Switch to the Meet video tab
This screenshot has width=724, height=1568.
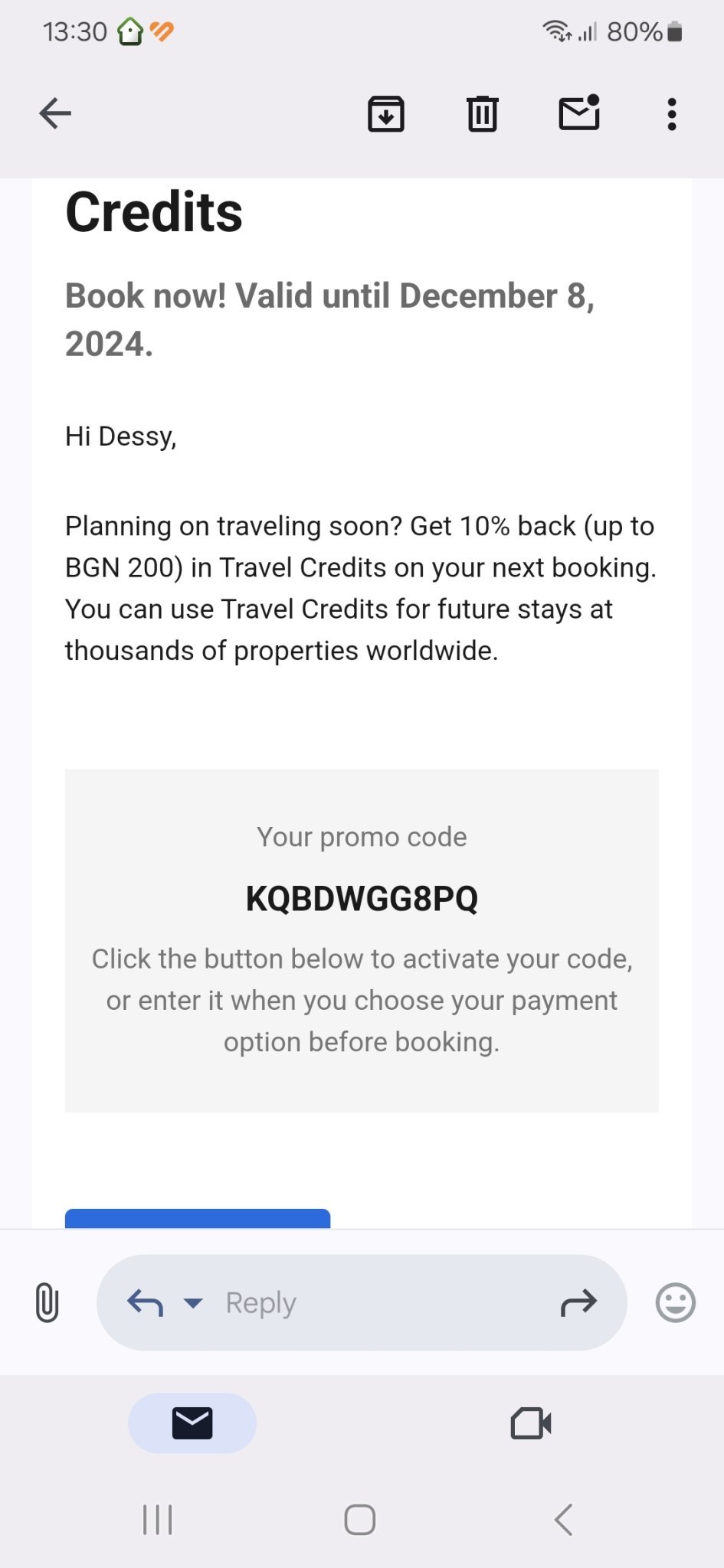(531, 1423)
